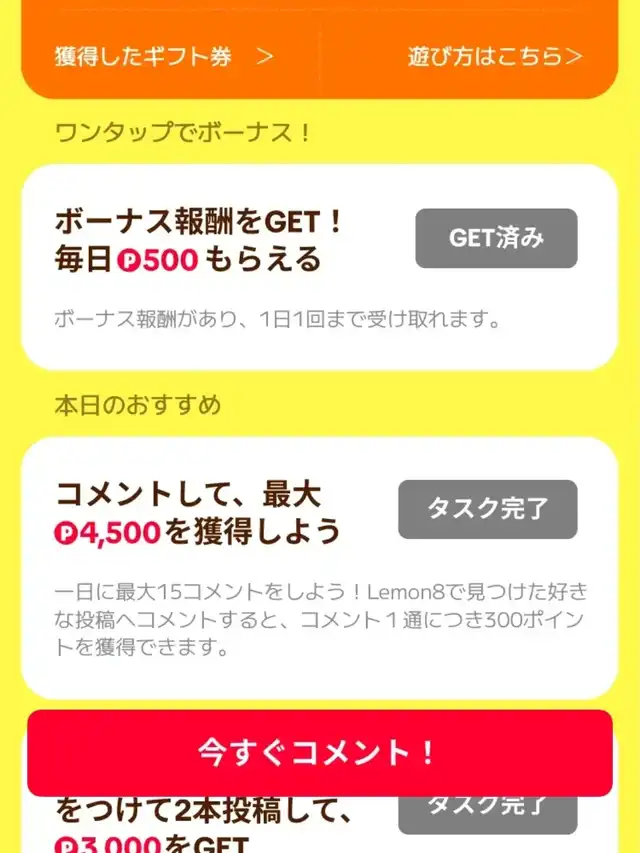
Task: Tap タスク完了 on the 2本投稿 task
Action: coord(488,814)
